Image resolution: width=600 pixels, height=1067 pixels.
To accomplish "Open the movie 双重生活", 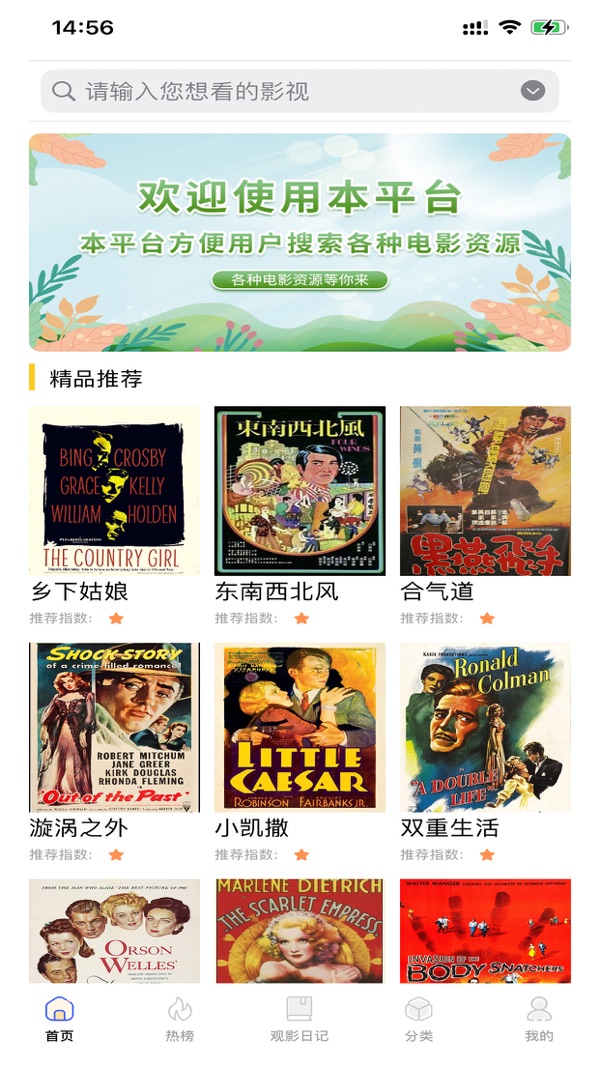I will 485,727.
